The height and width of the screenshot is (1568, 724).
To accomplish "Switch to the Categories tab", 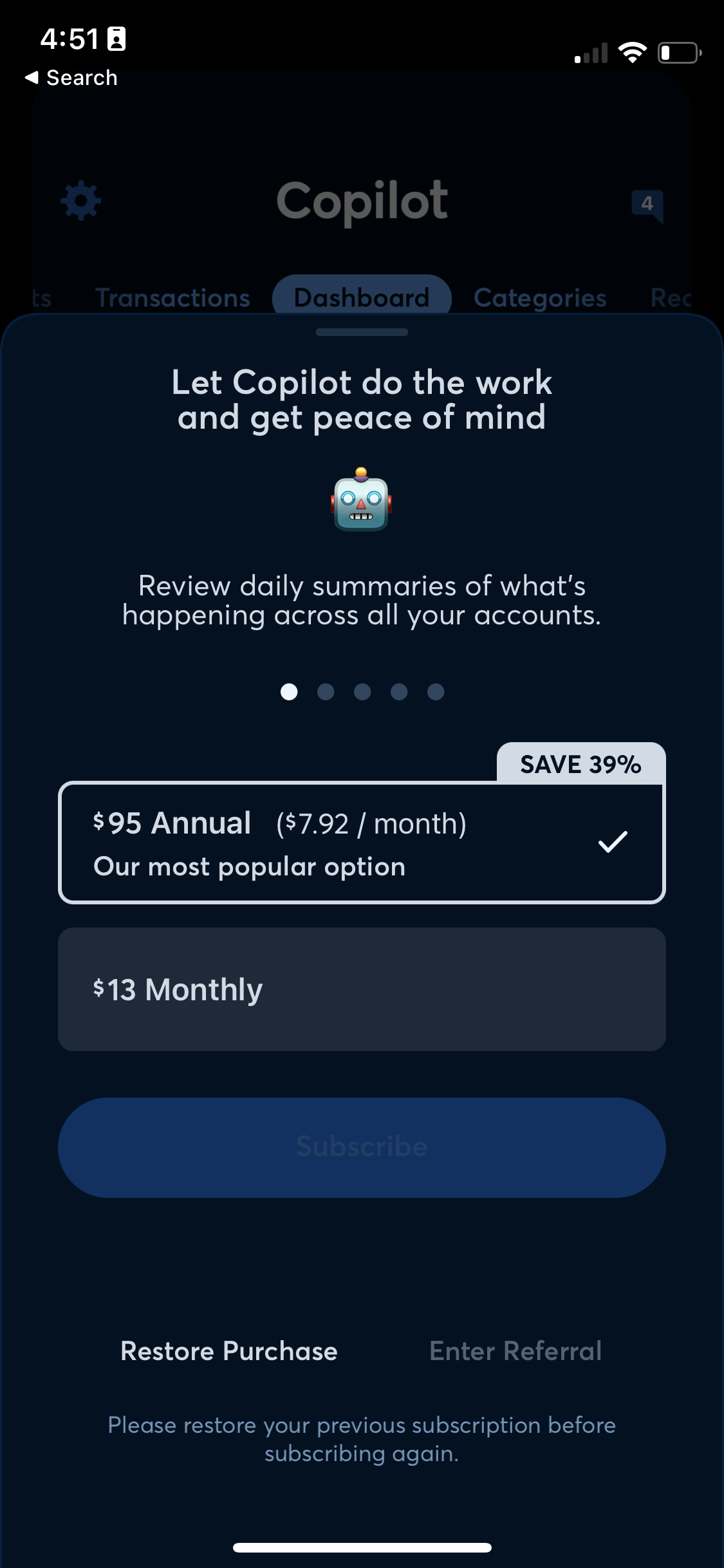I will pos(539,297).
